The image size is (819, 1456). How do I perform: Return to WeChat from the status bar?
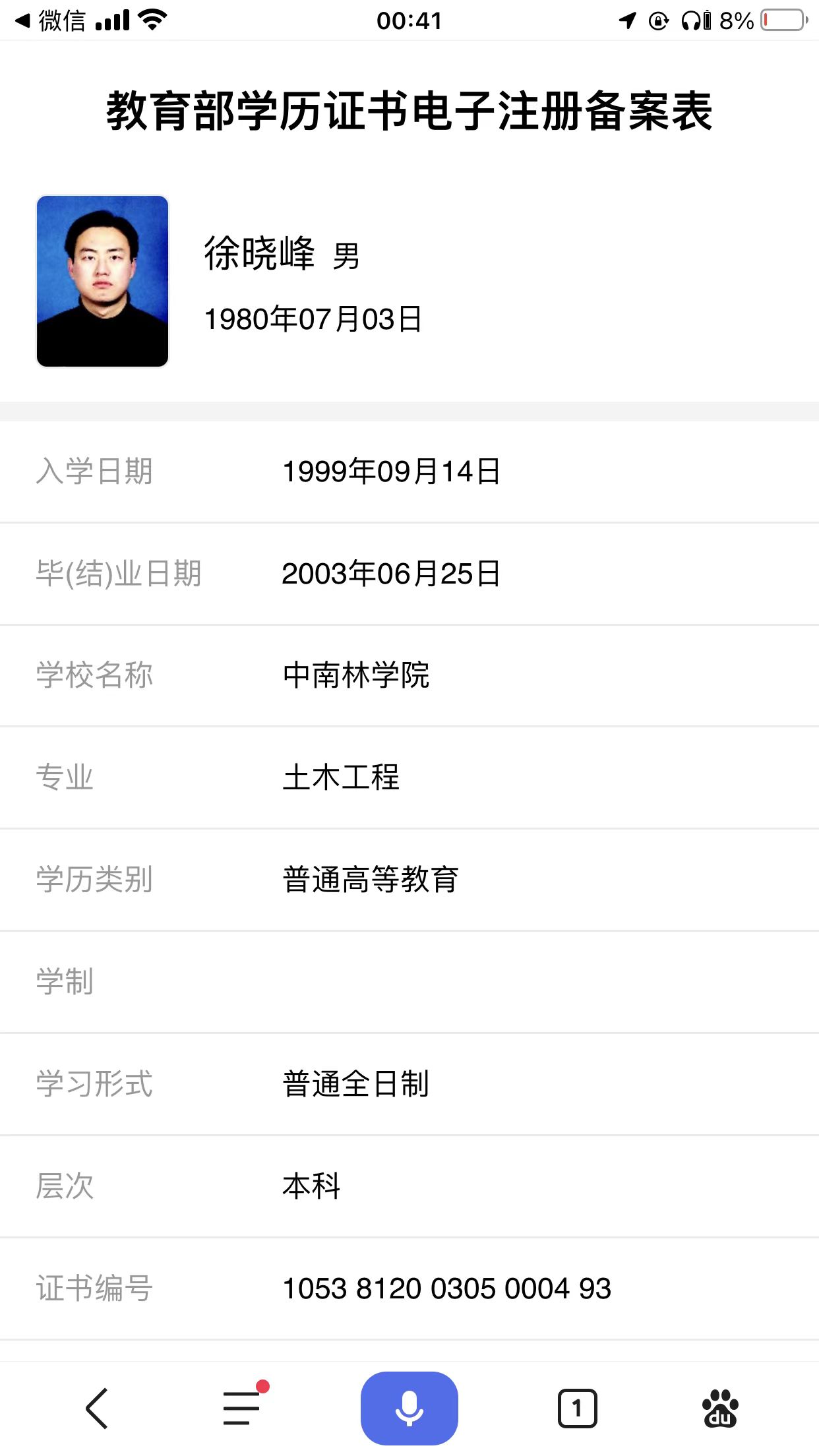coord(51,21)
